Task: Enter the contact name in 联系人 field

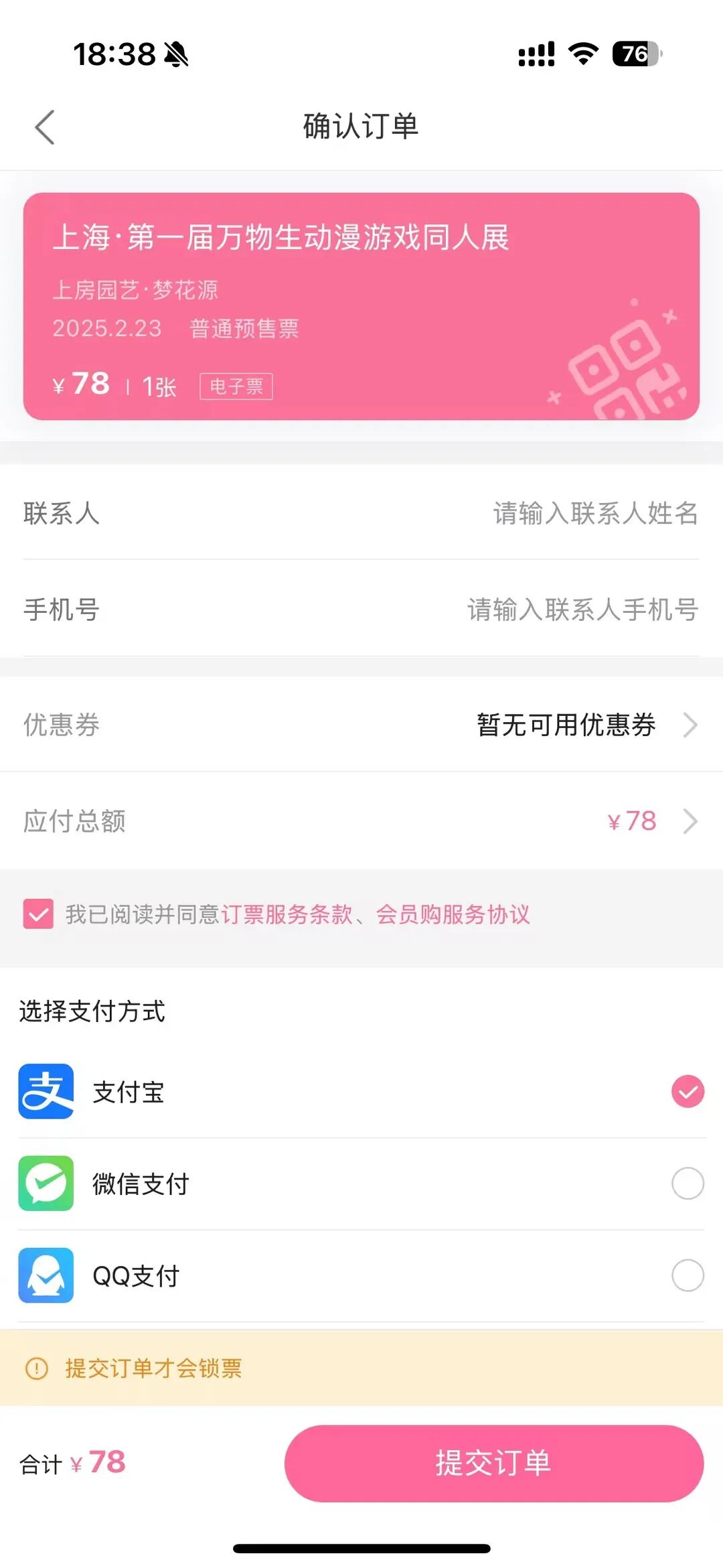Action: [361, 513]
